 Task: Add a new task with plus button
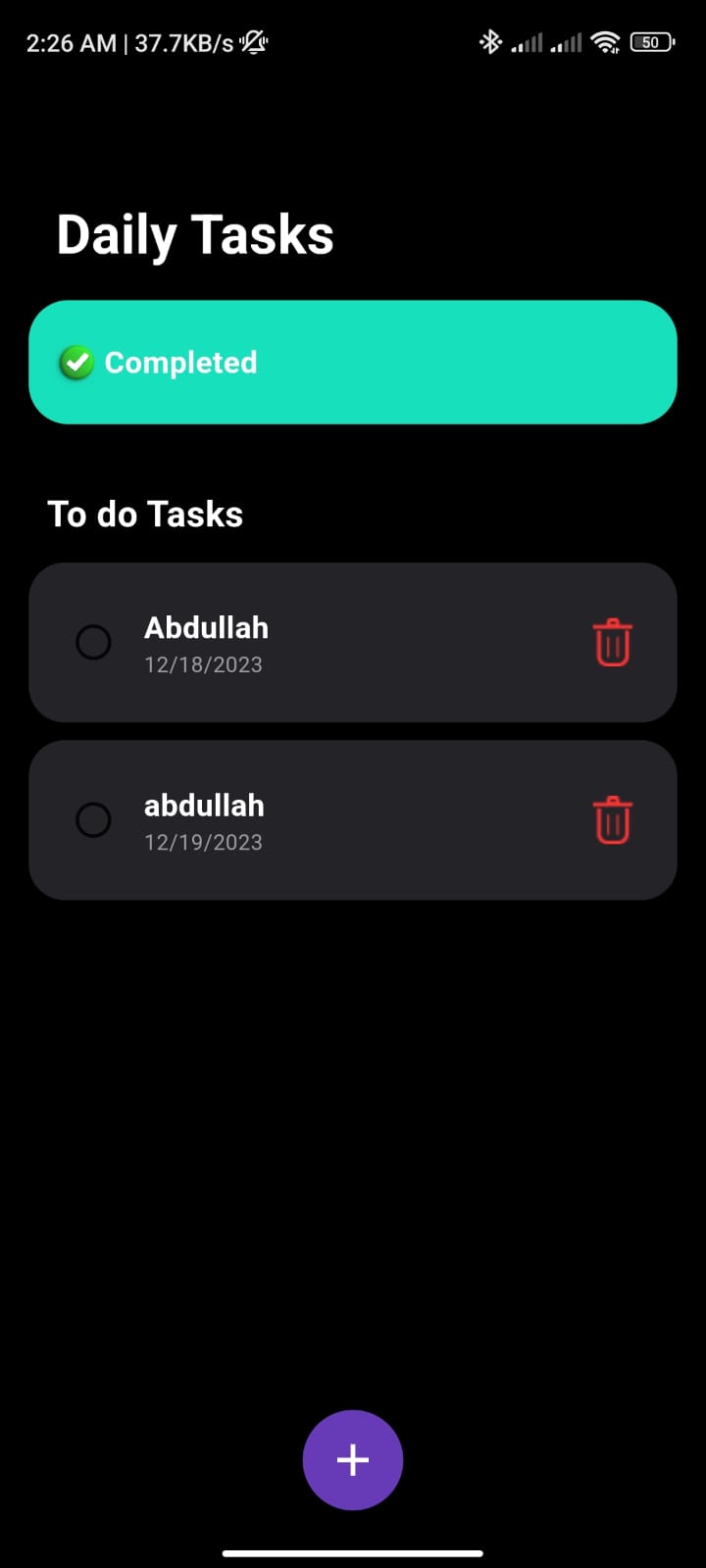click(353, 1460)
